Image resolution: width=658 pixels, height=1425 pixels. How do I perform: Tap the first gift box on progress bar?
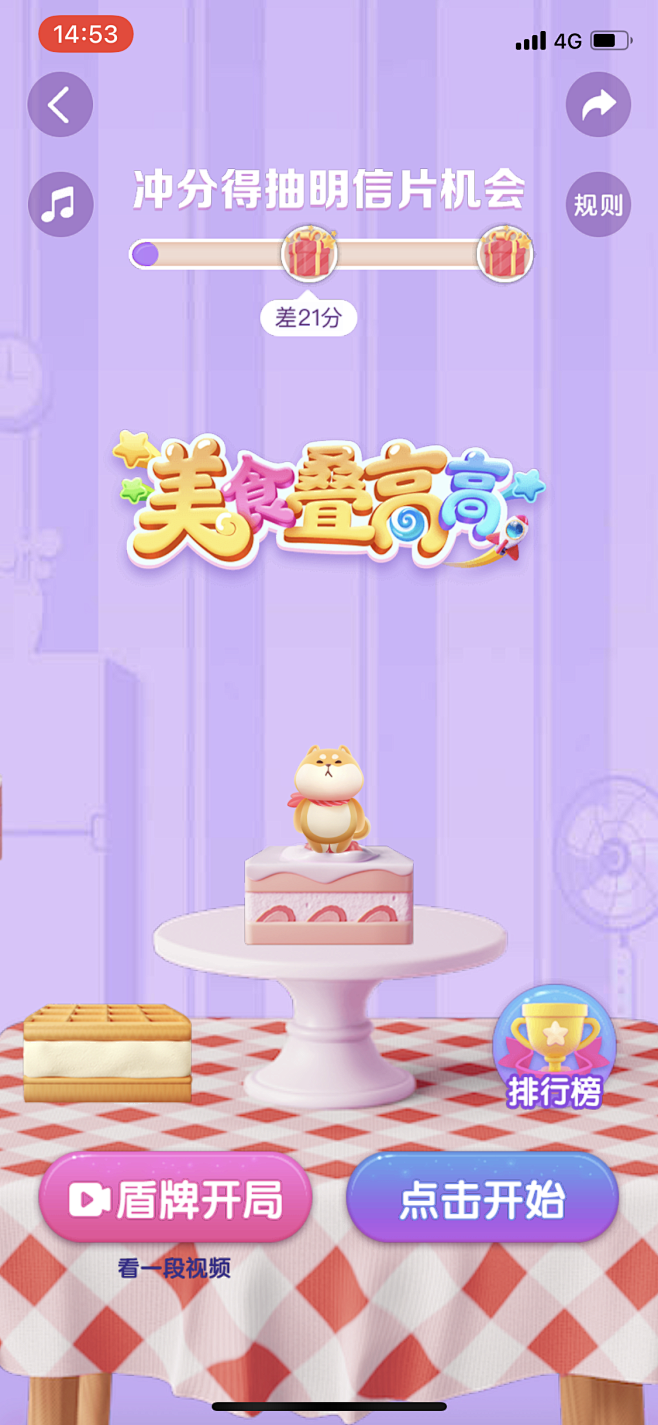pyautogui.click(x=309, y=254)
